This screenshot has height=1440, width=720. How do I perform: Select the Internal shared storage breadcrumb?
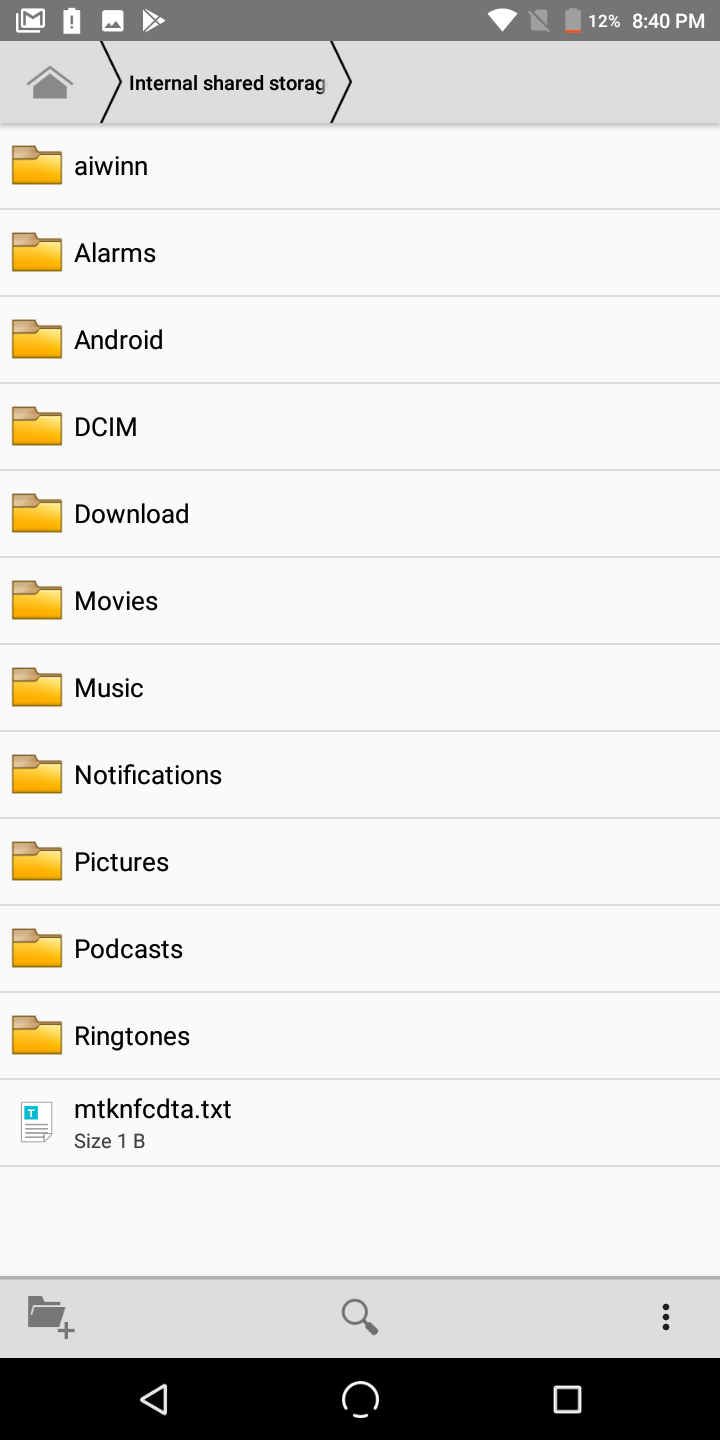[227, 83]
